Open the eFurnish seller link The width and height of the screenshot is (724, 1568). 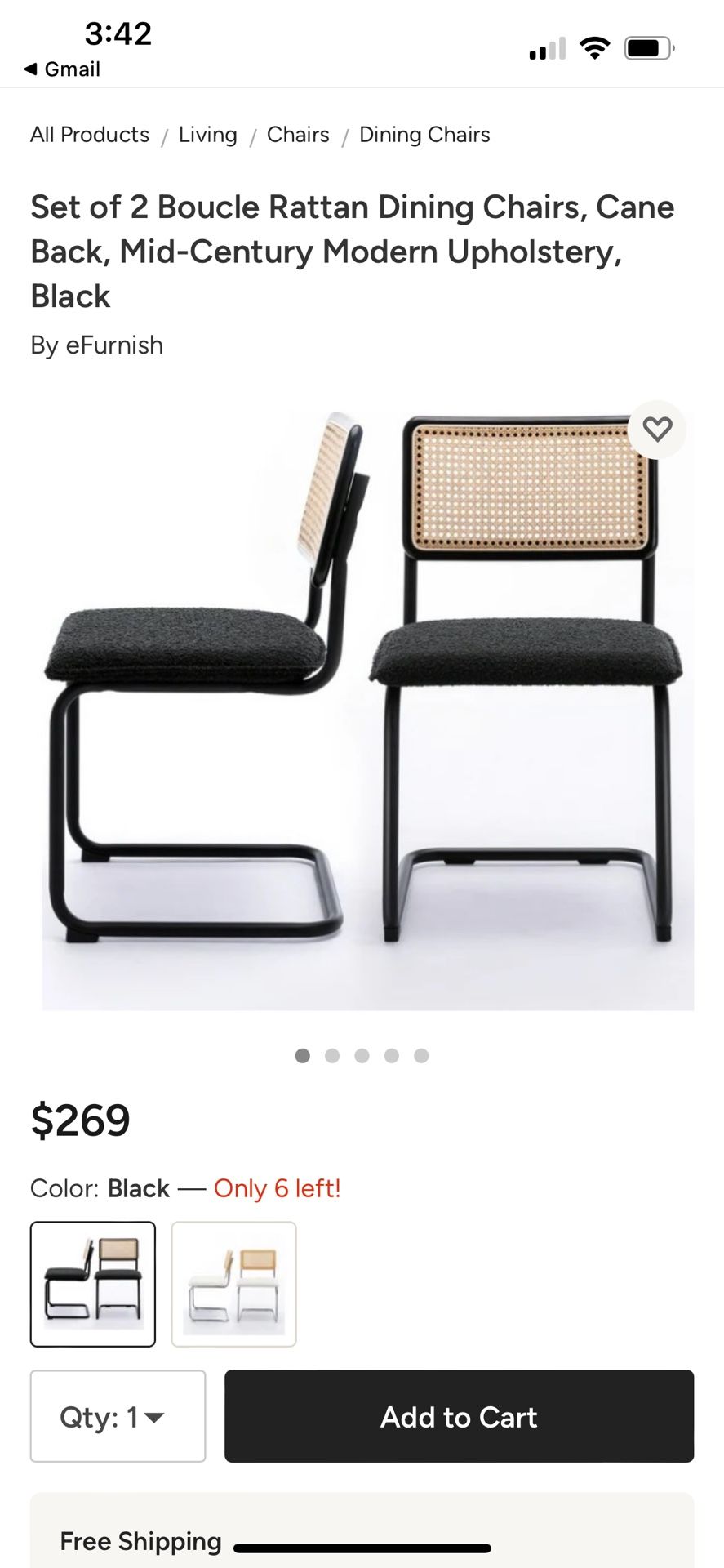tap(115, 345)
